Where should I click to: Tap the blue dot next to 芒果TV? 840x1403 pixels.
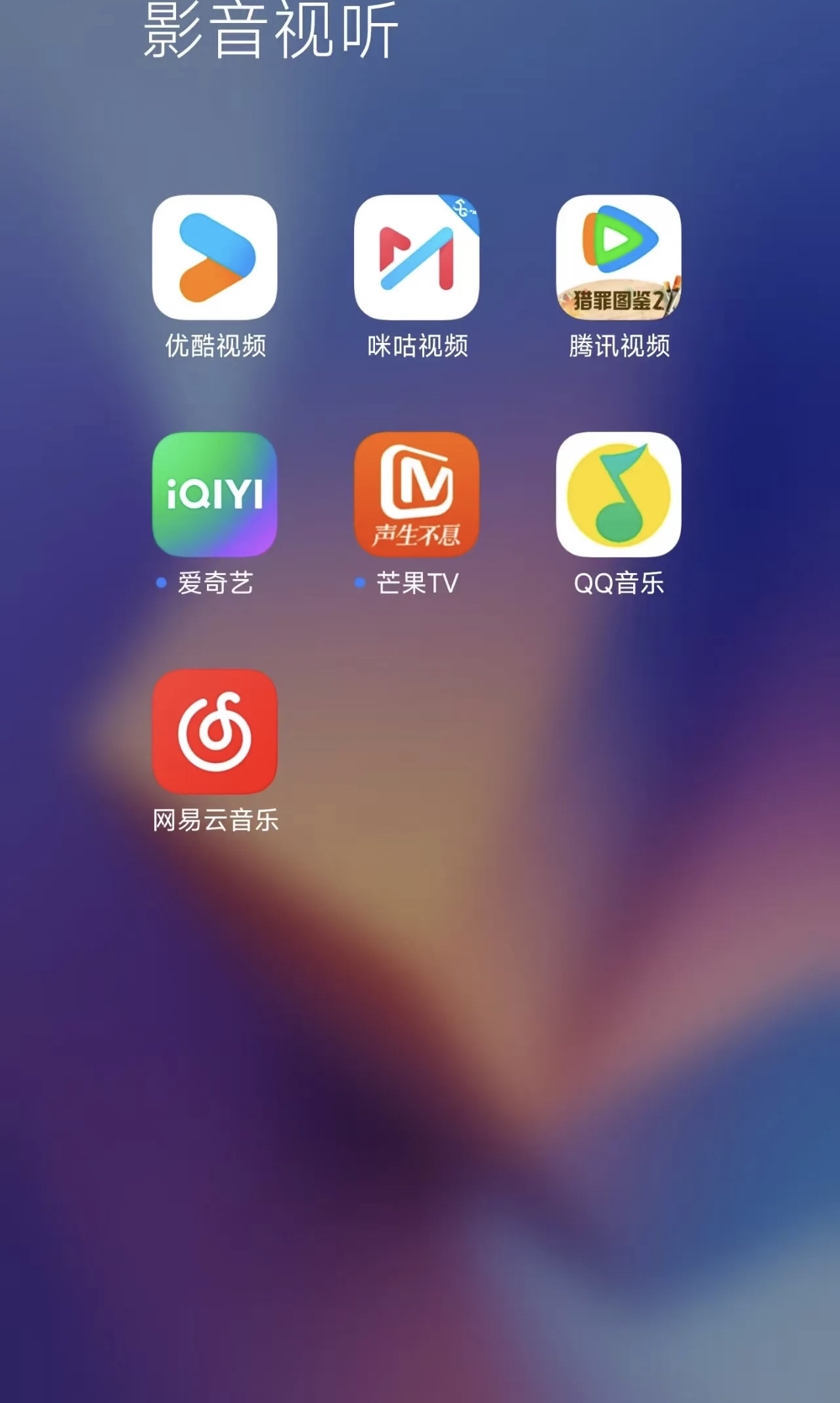[x=359, y=581]
